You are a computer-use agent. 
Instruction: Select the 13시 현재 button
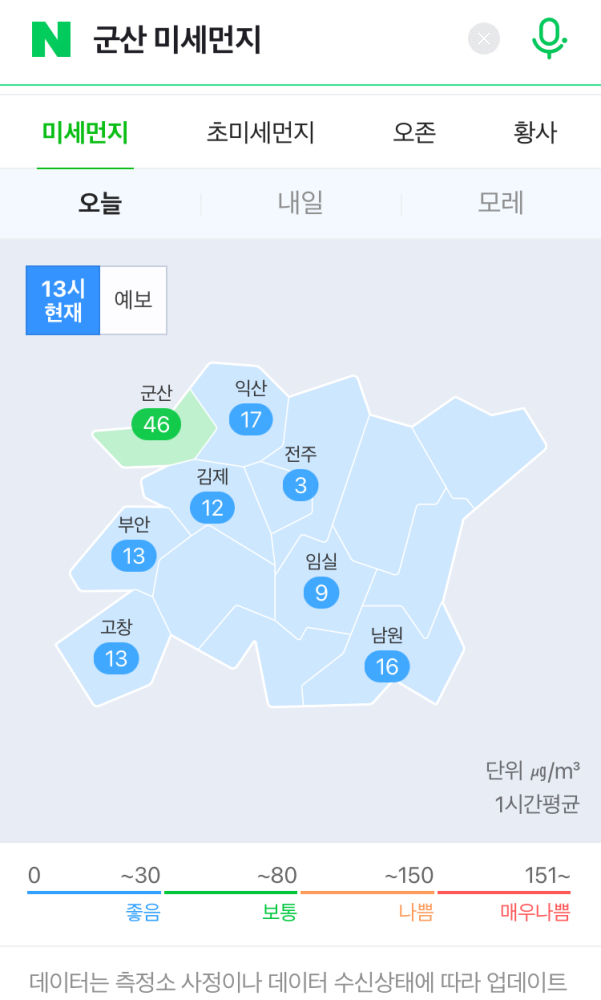coord(63,300)
